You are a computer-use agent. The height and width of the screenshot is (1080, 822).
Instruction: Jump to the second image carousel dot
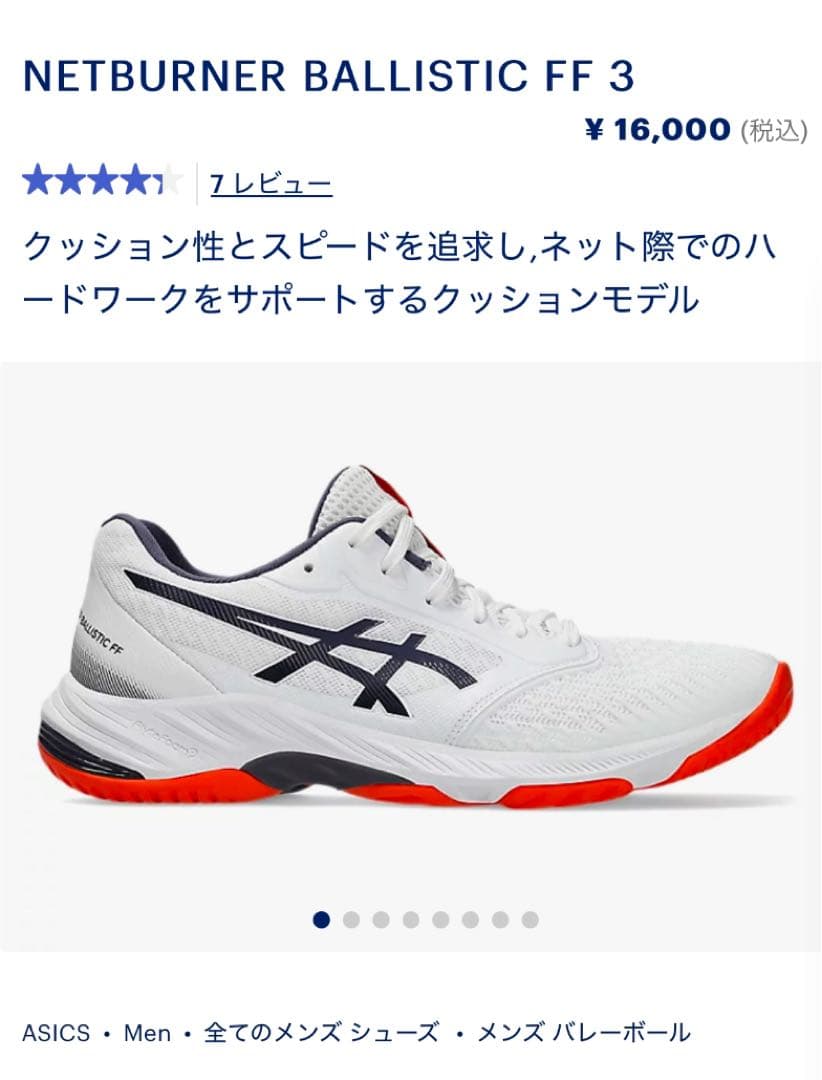[351, 919]
